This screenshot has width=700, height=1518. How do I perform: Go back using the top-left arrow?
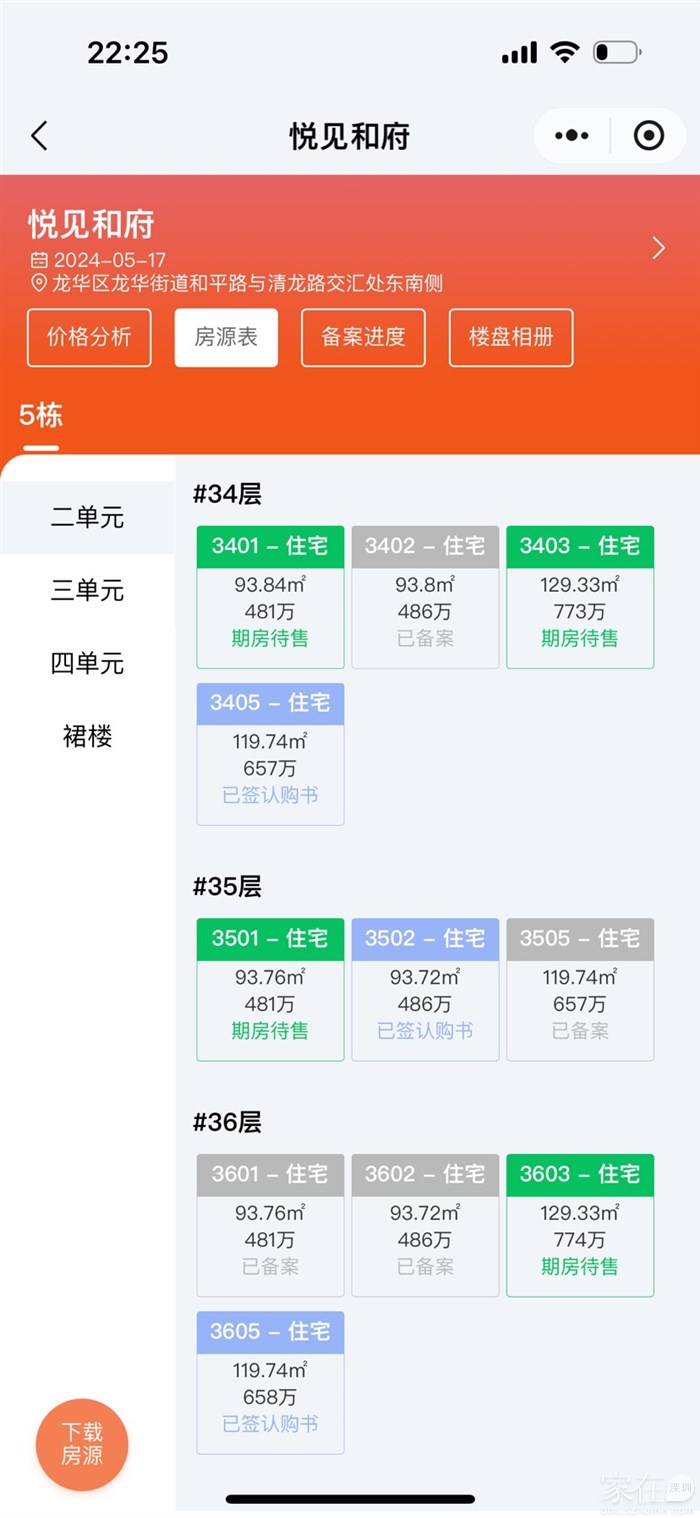pos(40,136)
